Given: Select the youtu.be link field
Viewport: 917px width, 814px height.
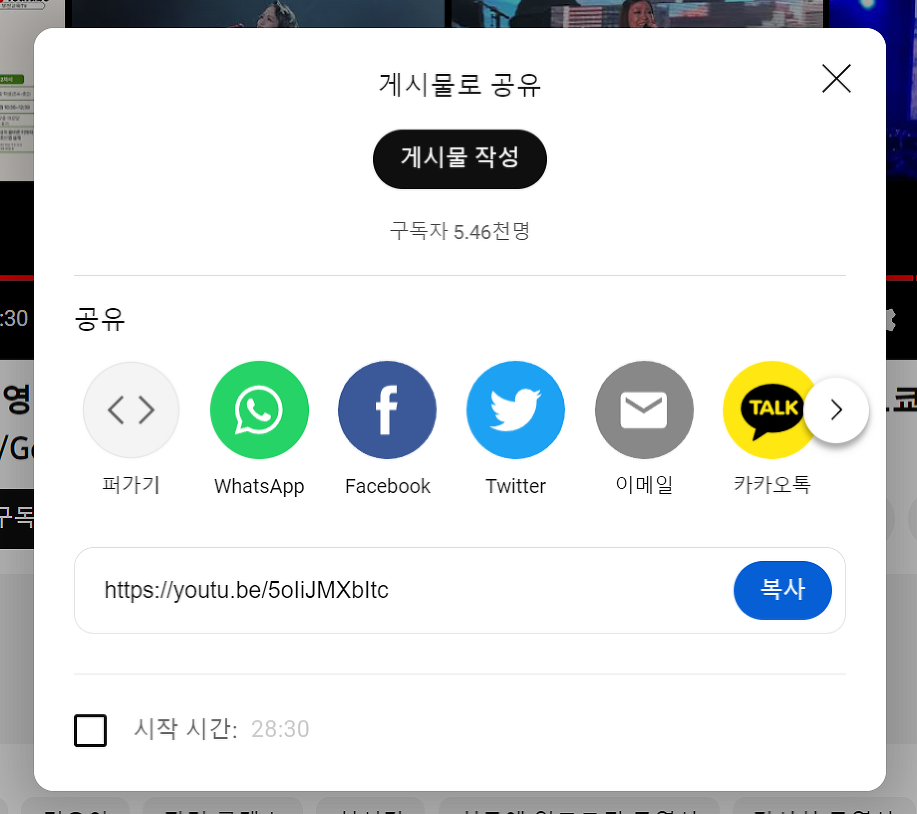Looking at the screenshot, I should click(400, 590).
